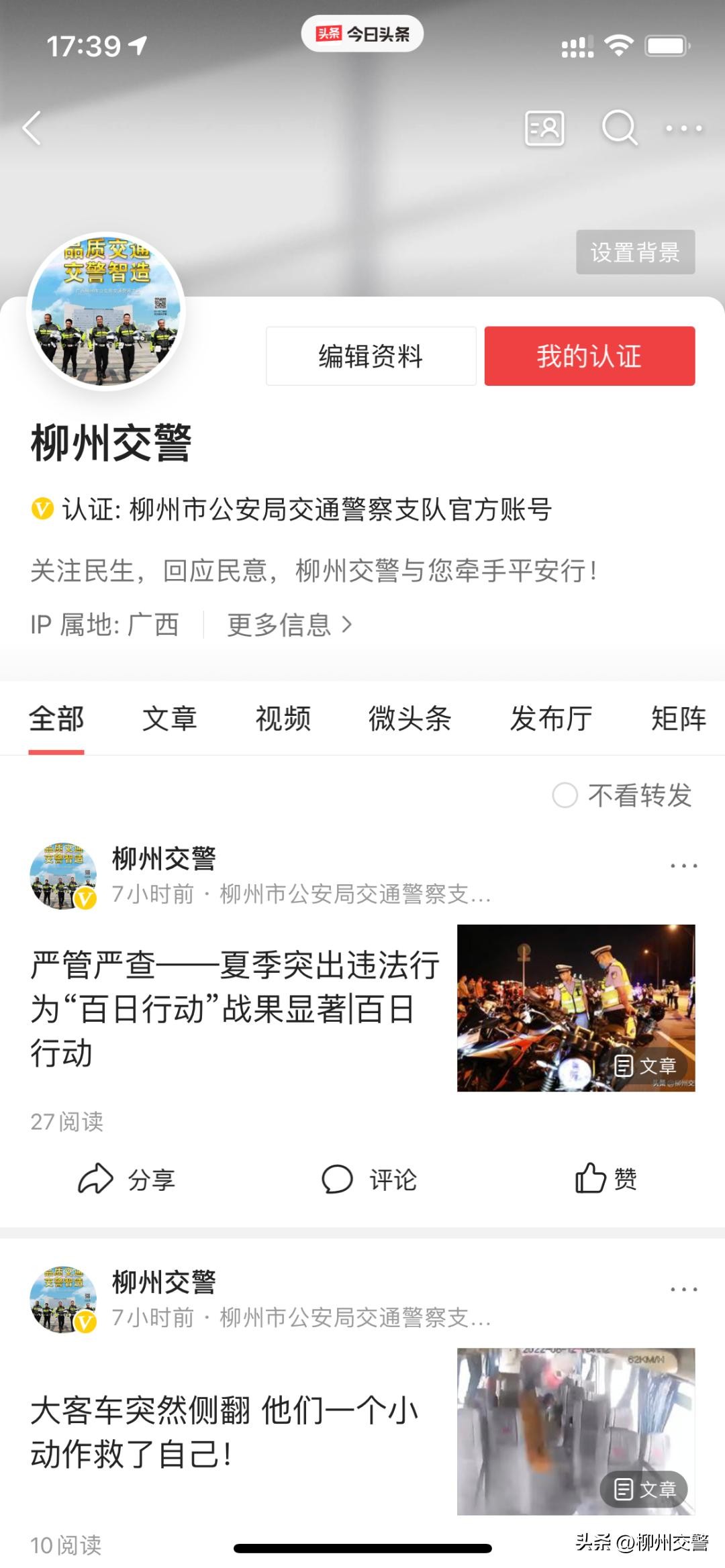
Task: Switch to the 微头条 tab
Action: point(409,719)
